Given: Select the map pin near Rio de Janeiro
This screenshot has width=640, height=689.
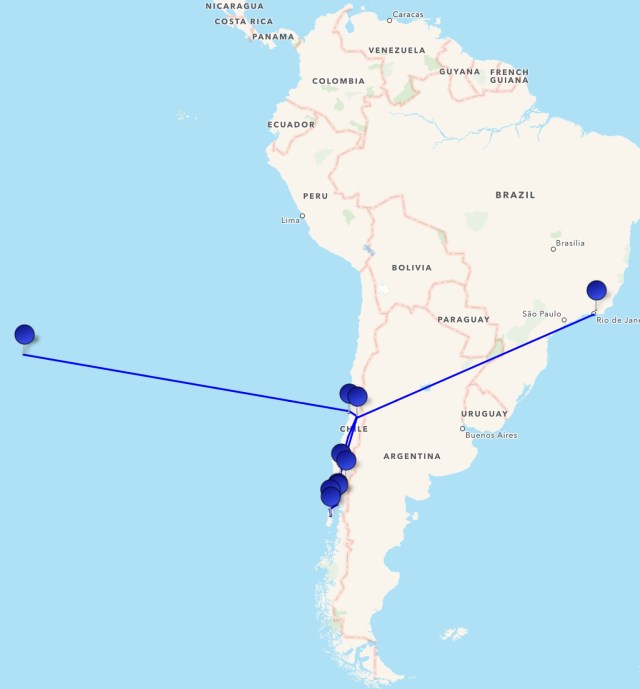Looking at the screenshot, I should coord(597,292).
